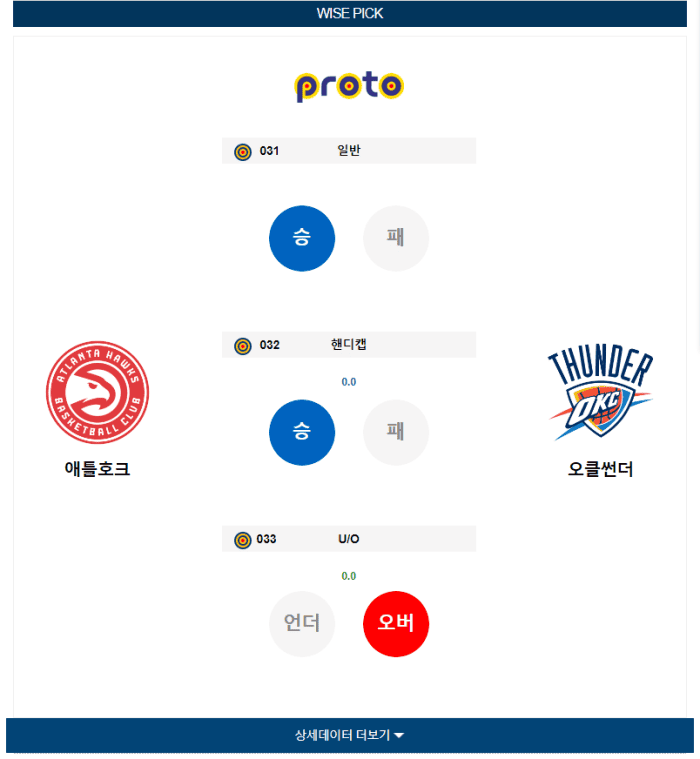Screen dimensions: 700x759
Task: Select 패 for the 일반 pick
Action: click(396, 238)
